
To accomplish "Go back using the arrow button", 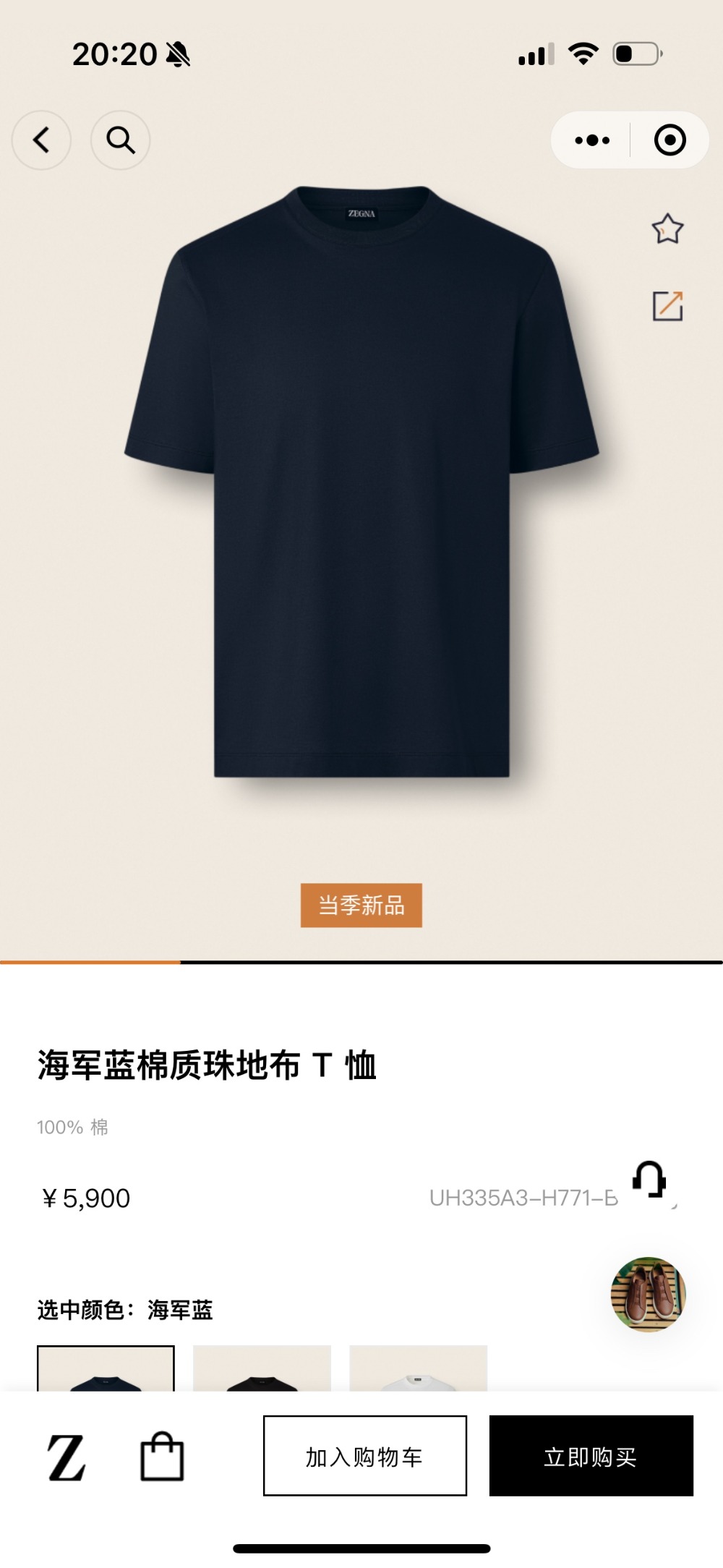I will pos(41,140).
